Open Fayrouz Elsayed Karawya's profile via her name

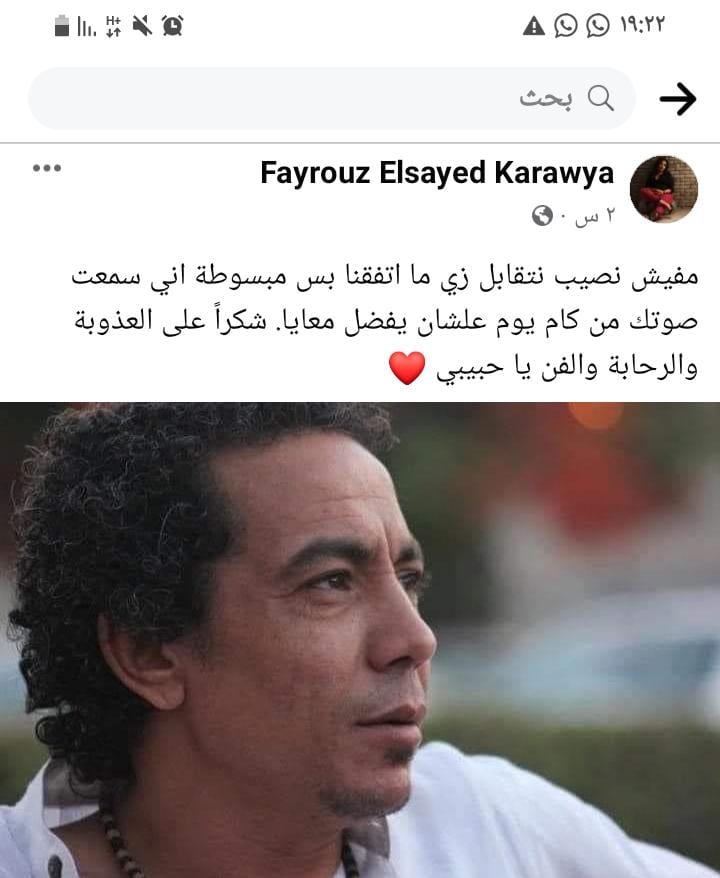437,173
